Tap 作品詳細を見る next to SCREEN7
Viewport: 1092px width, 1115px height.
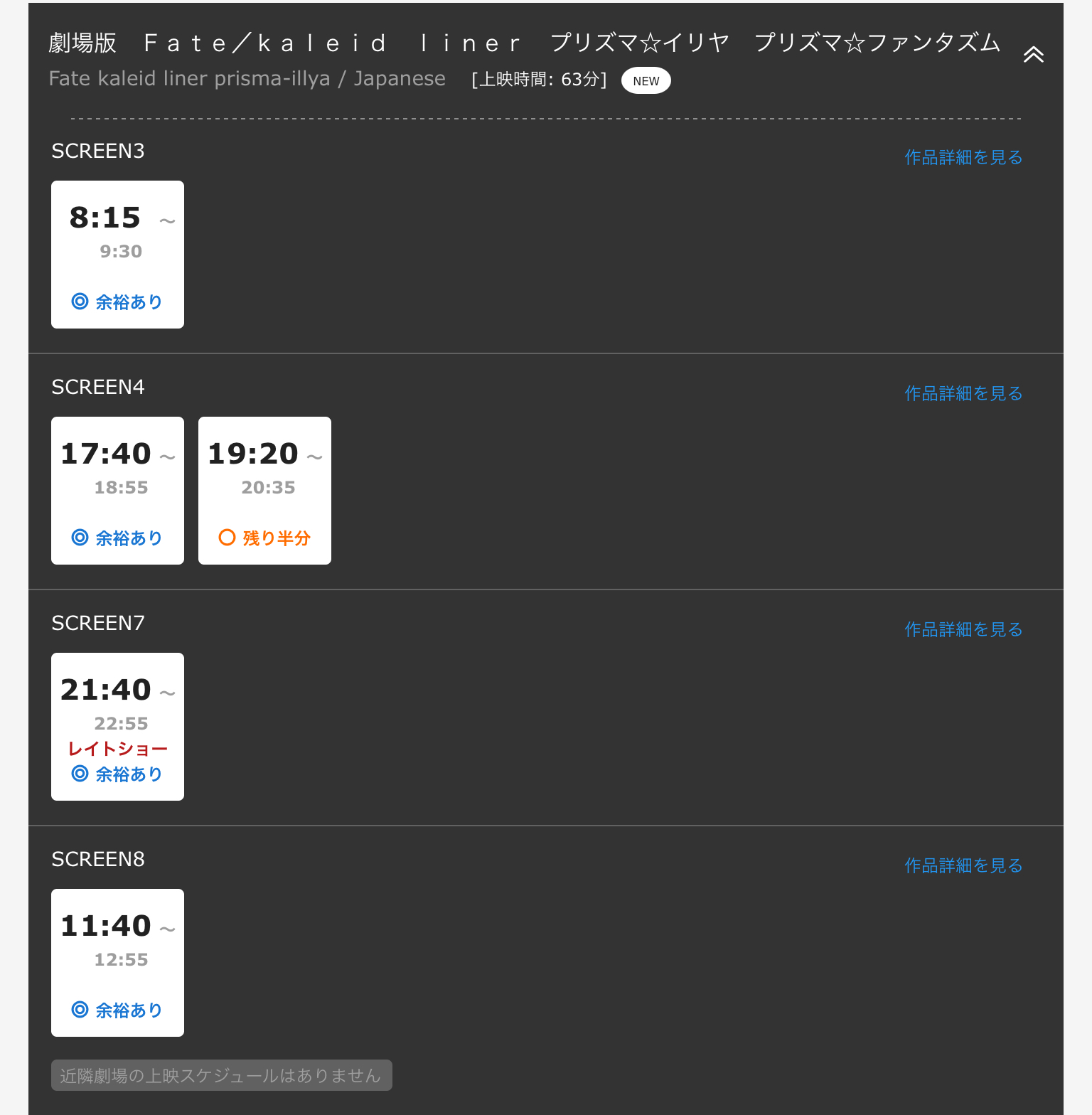pos(963,629)
